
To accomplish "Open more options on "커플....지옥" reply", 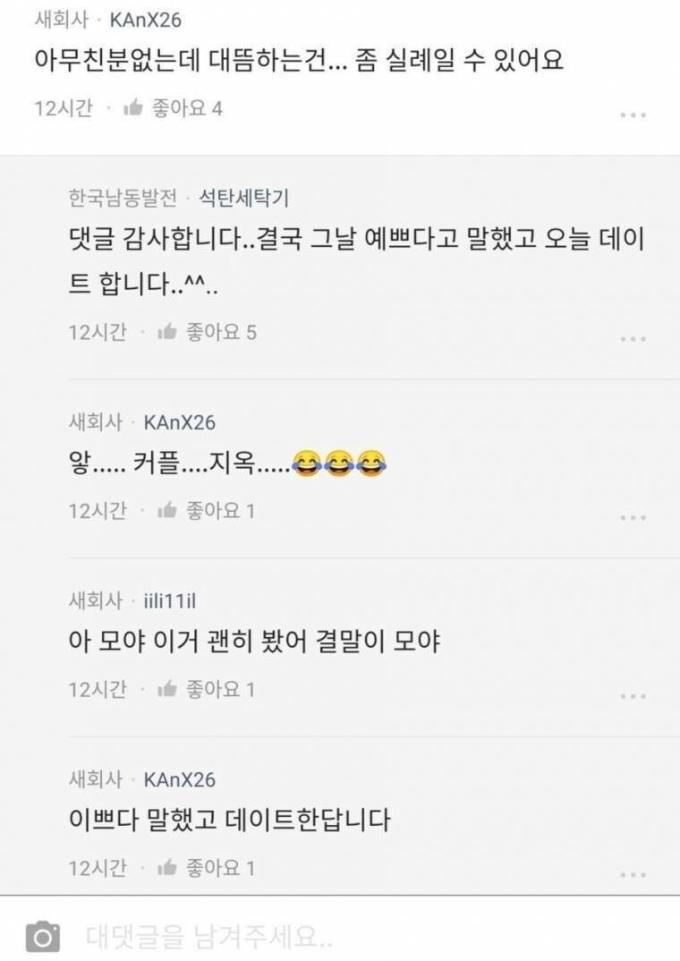I will click(x=633, y=517).
